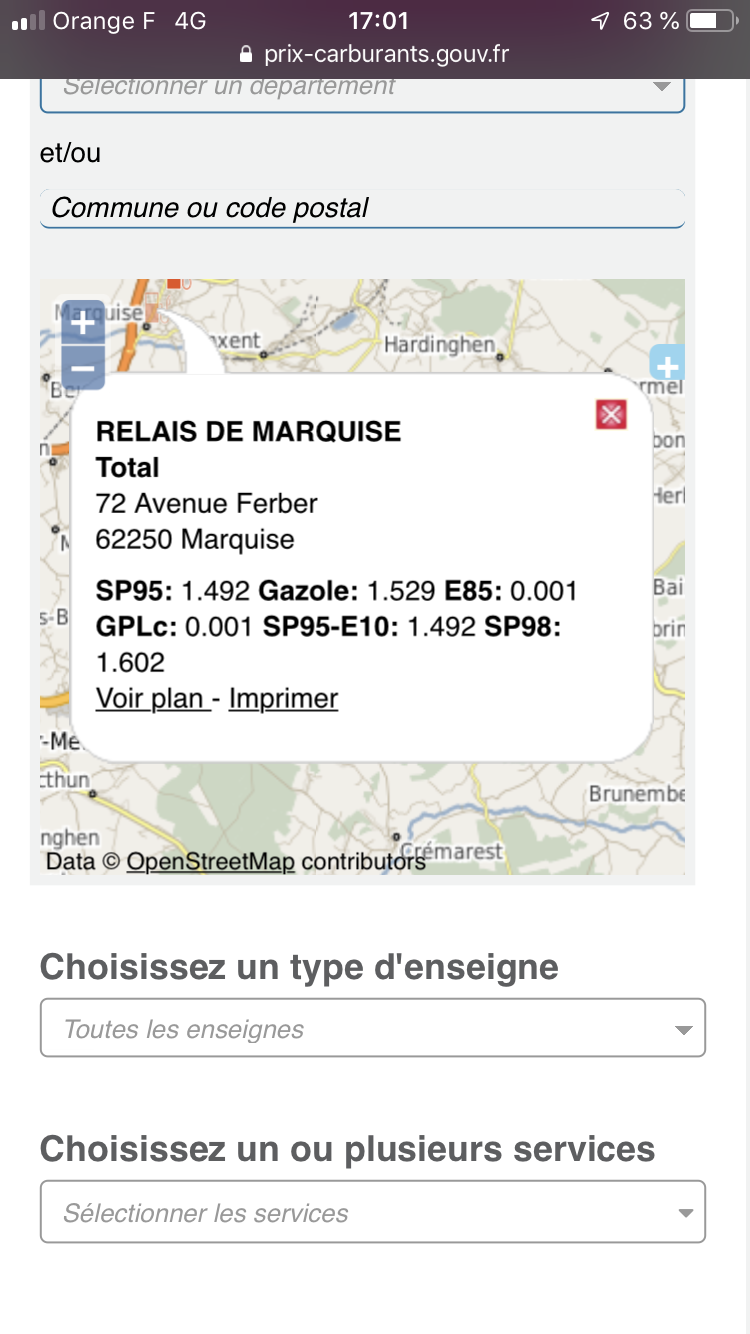This screenshot has height=1334, width=750.
Task: Open the Voir plan link
Action: (151, 698)
